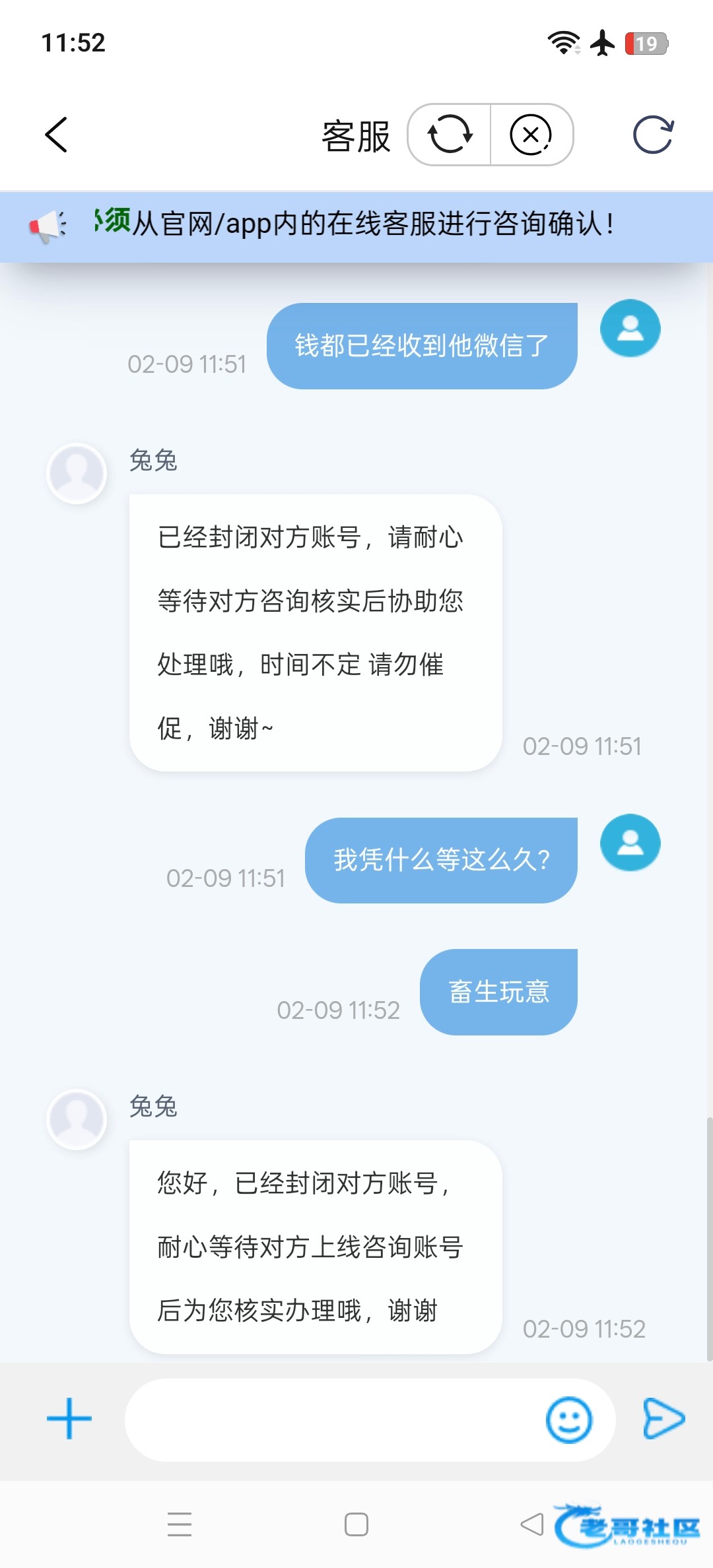Go to the system home screen
Image resolution: width=713 pixels, height=1568 pixels.
(x=356, y=1524)
